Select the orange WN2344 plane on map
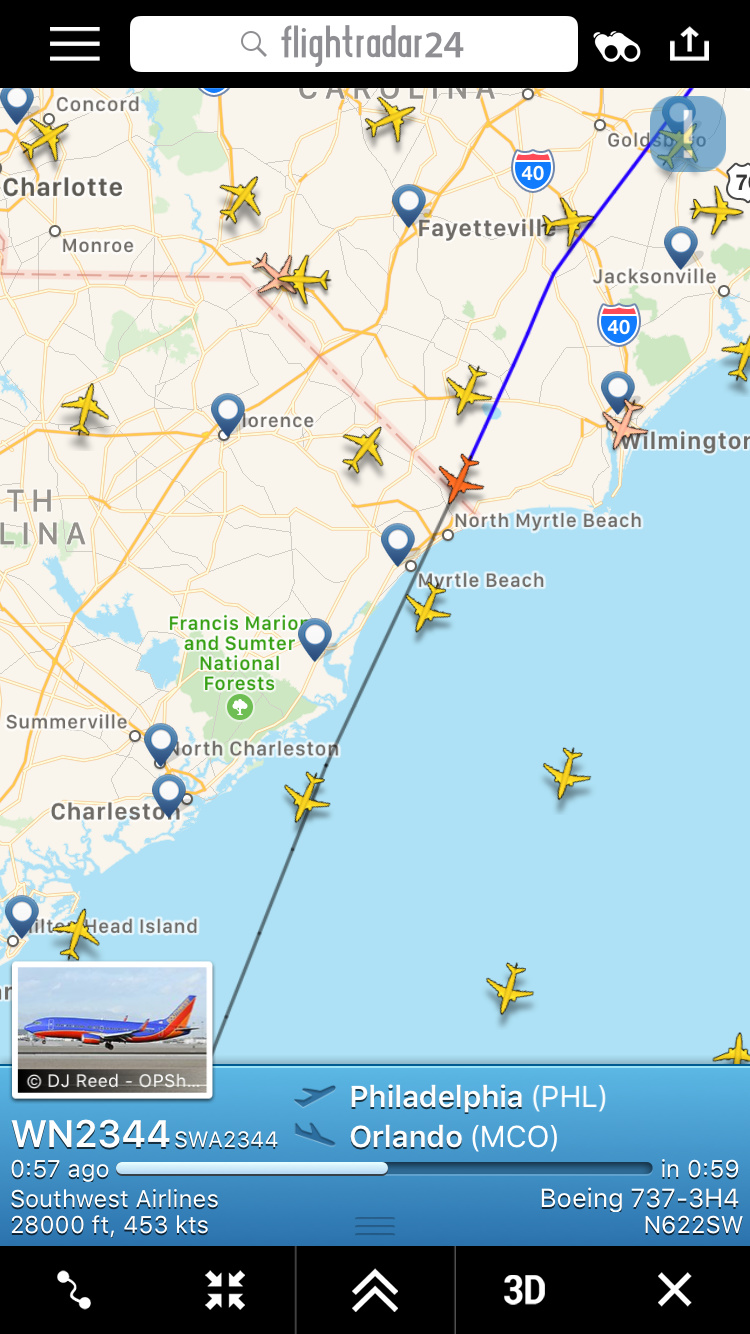This screenshot has height=1334, width=750. click(x=461, y=479)
